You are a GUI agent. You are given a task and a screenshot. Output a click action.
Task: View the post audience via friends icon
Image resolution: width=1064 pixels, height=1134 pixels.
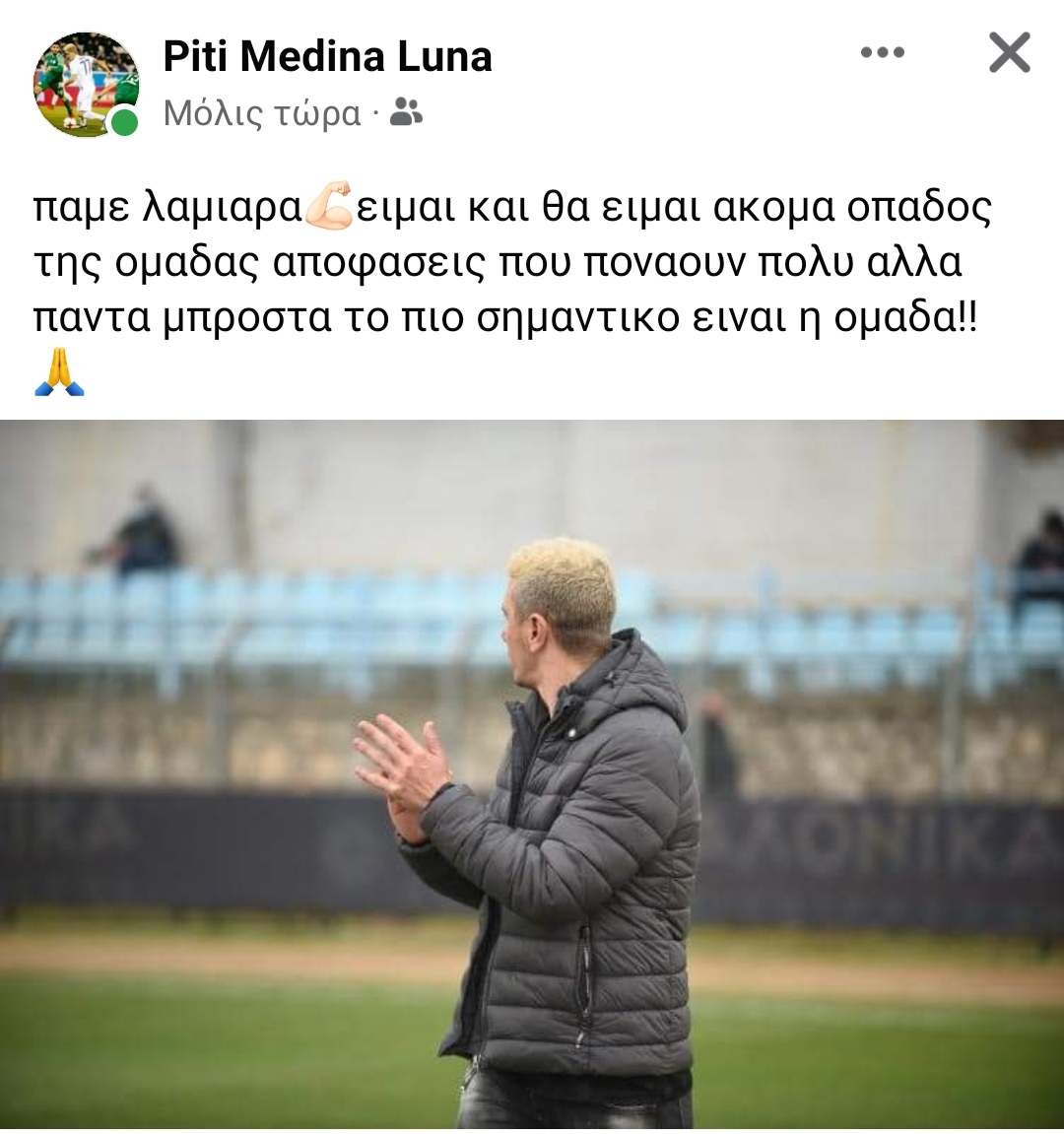click(x=406, y=113)
